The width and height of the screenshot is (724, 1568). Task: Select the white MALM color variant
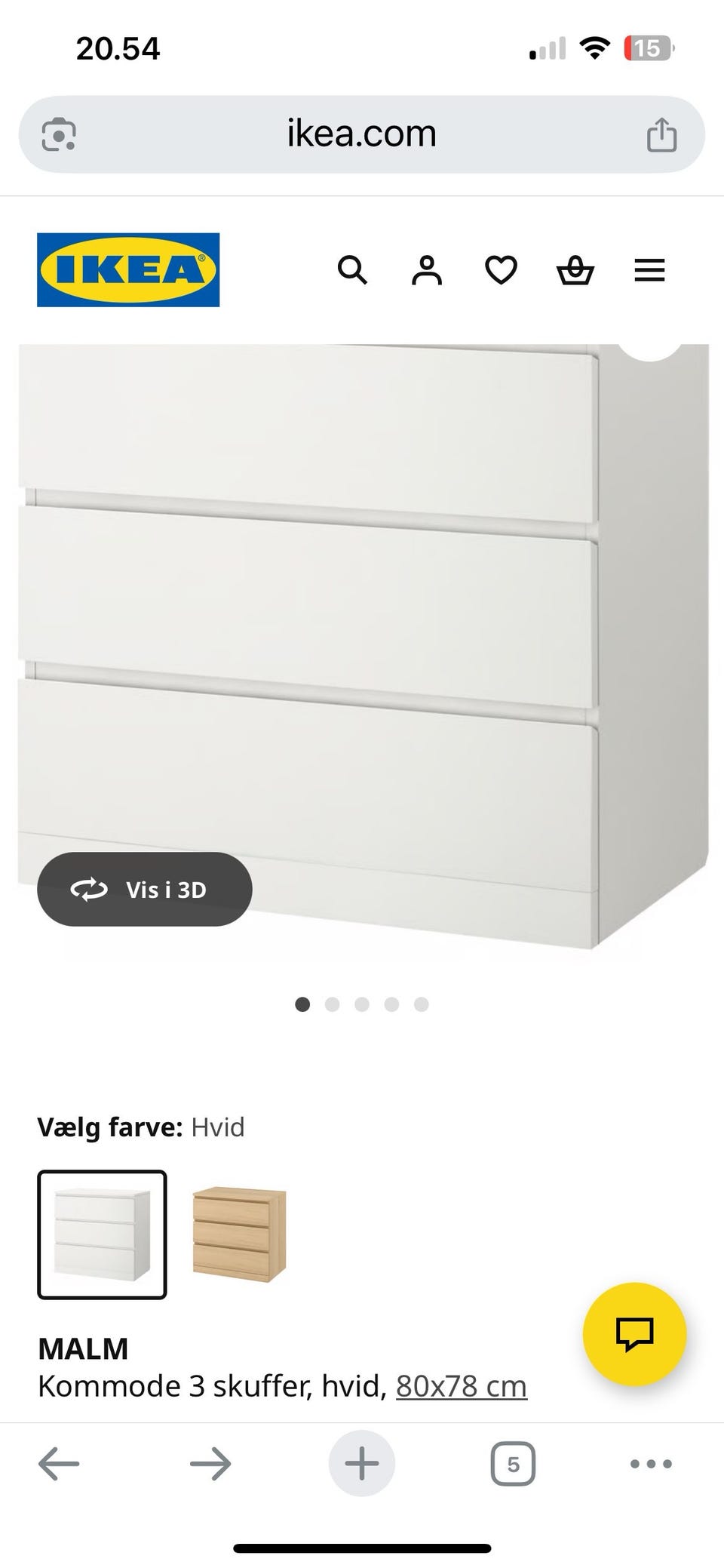tap(103, 1235)
